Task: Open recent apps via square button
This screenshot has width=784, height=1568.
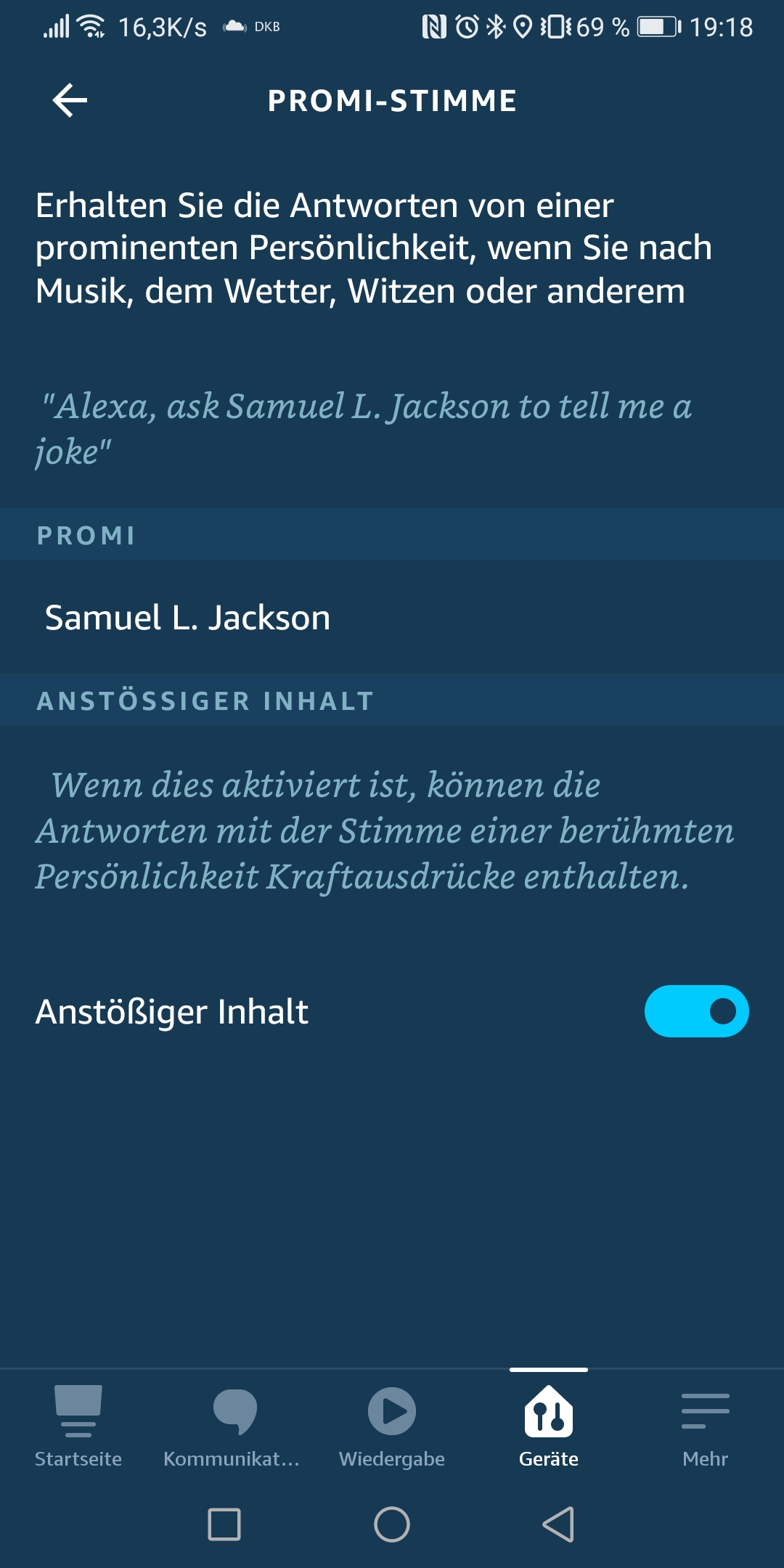Action: [224, 1524]
